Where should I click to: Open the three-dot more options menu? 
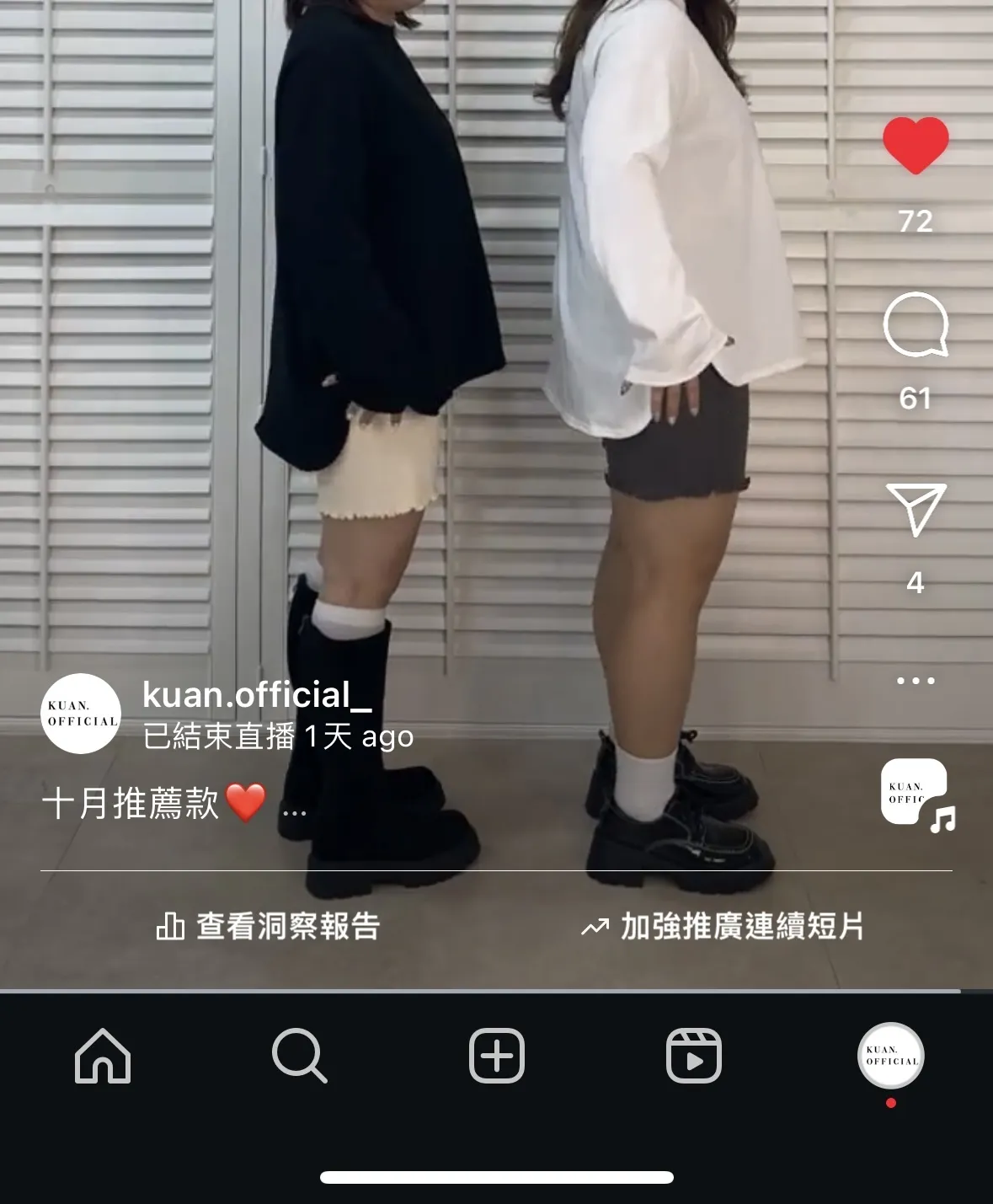pyautogui.click(x=916, y=680)
